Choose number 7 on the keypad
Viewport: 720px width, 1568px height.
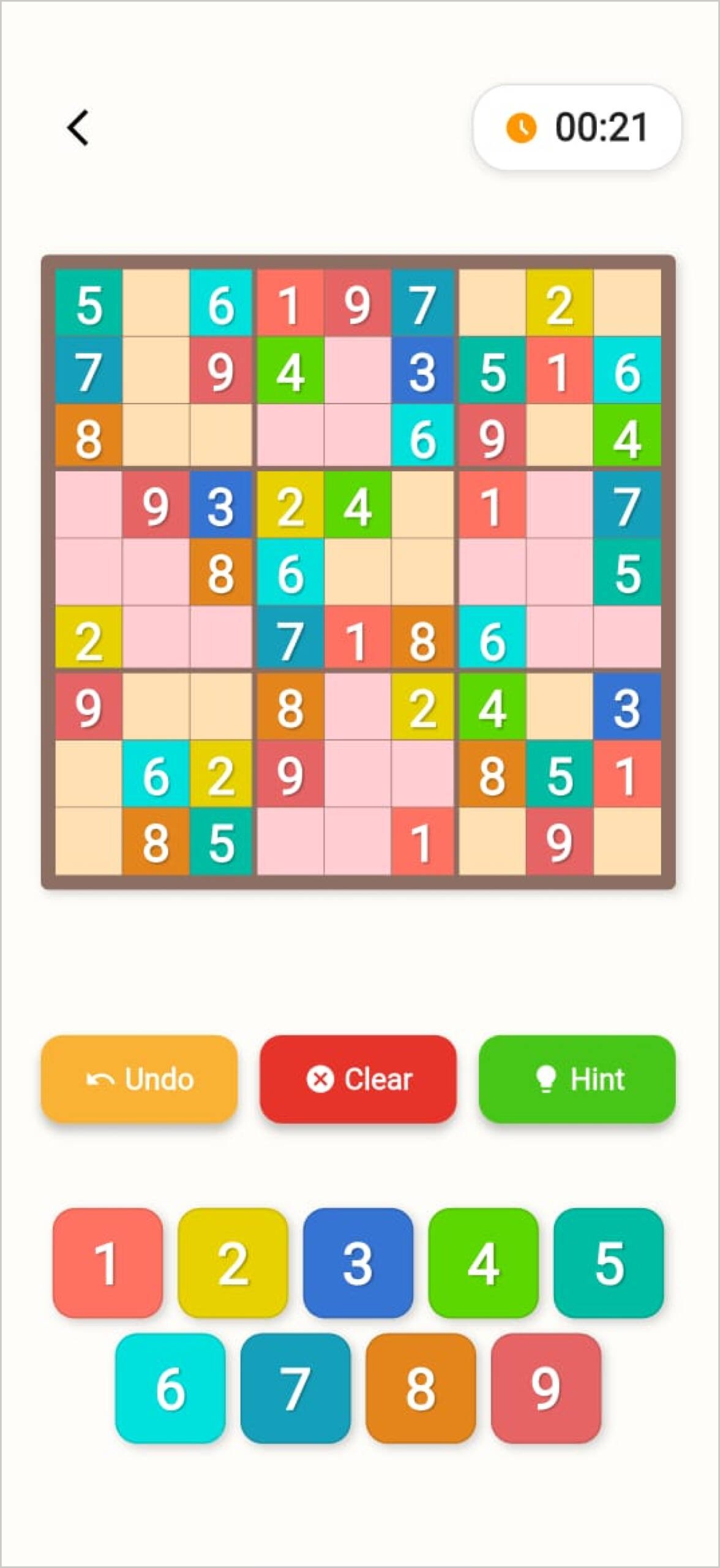pyautogui.click(x=295, y=1388)
